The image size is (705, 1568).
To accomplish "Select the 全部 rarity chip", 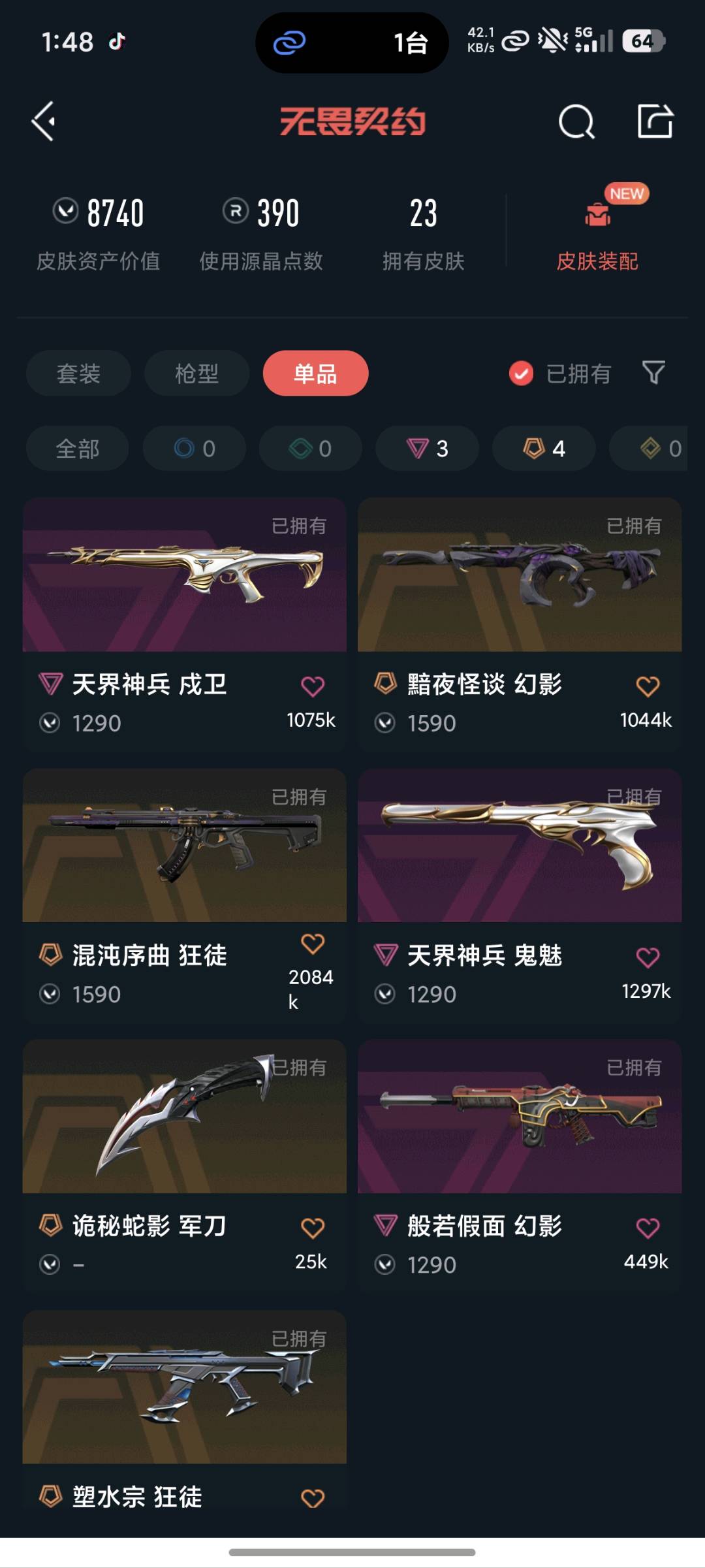I will [x=77, y=449].
